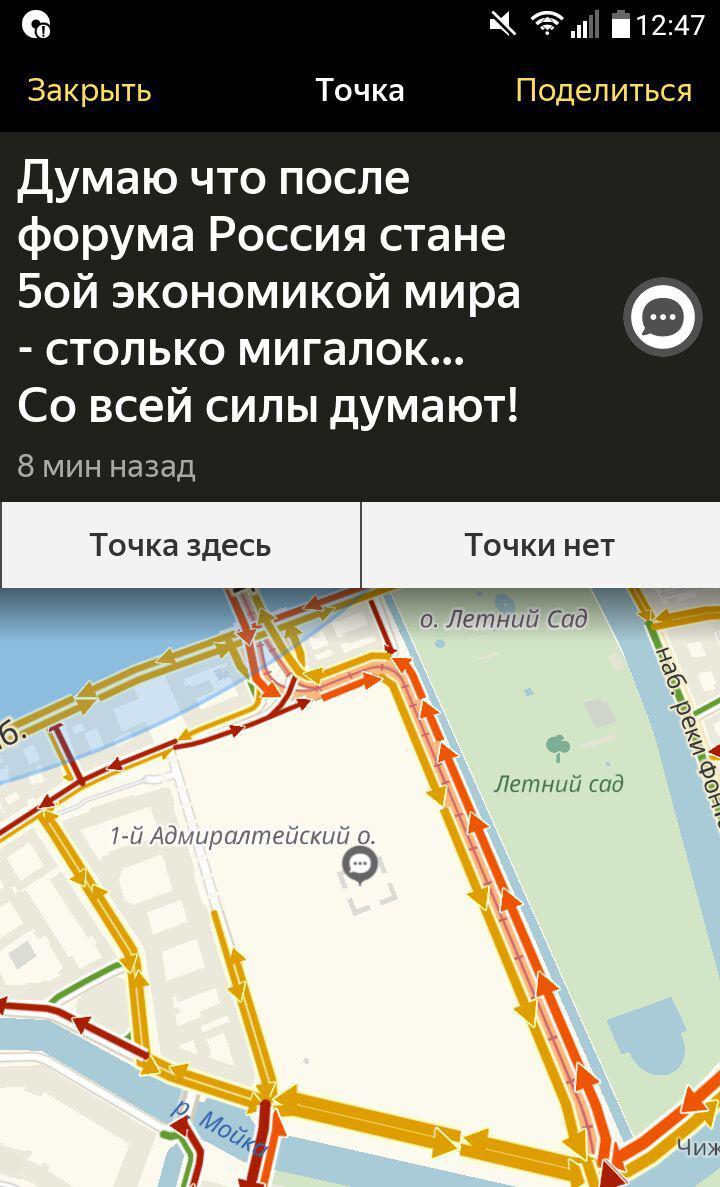
Task: Report with Точки нет button
Action: (x=540, y=545)
